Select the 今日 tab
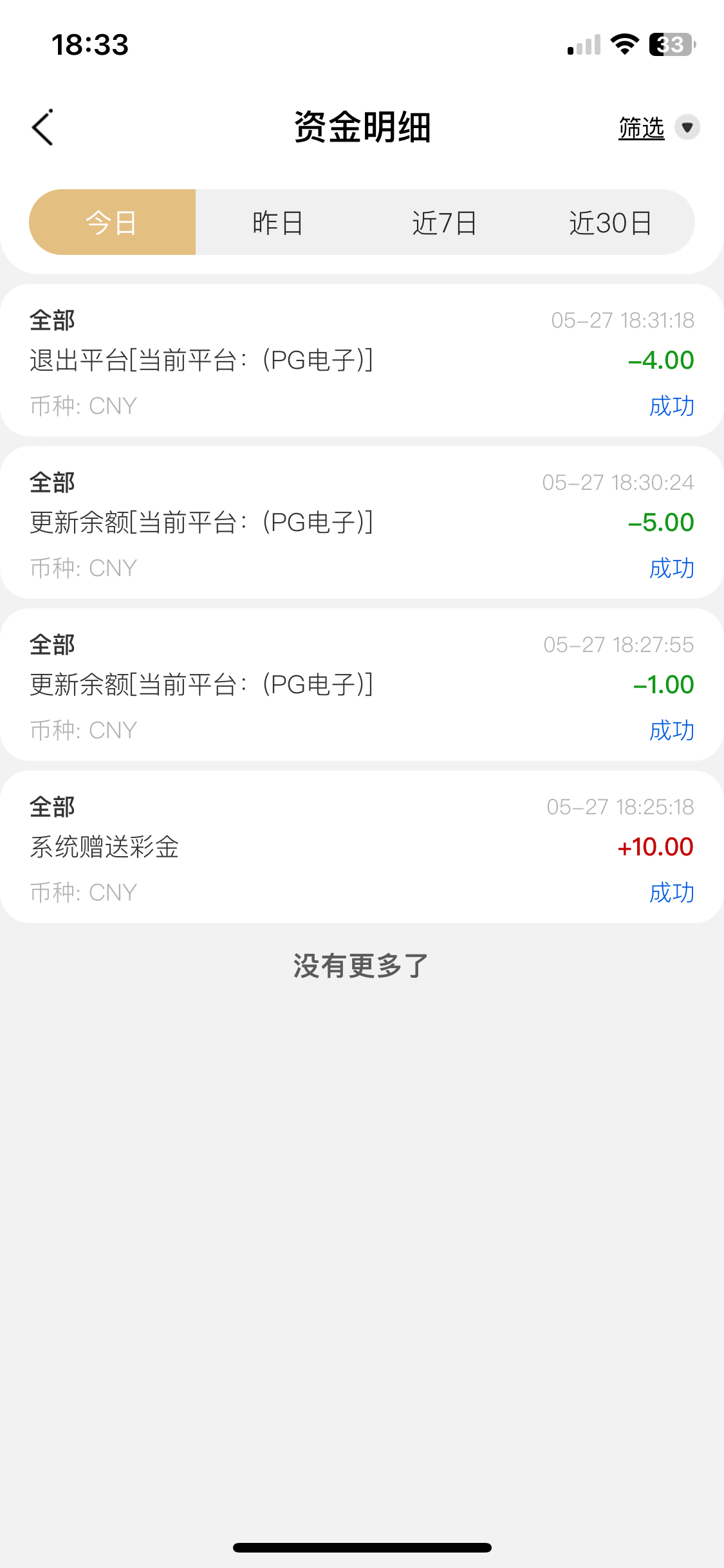Screen dimensions: 724x1568 (112, 223)
